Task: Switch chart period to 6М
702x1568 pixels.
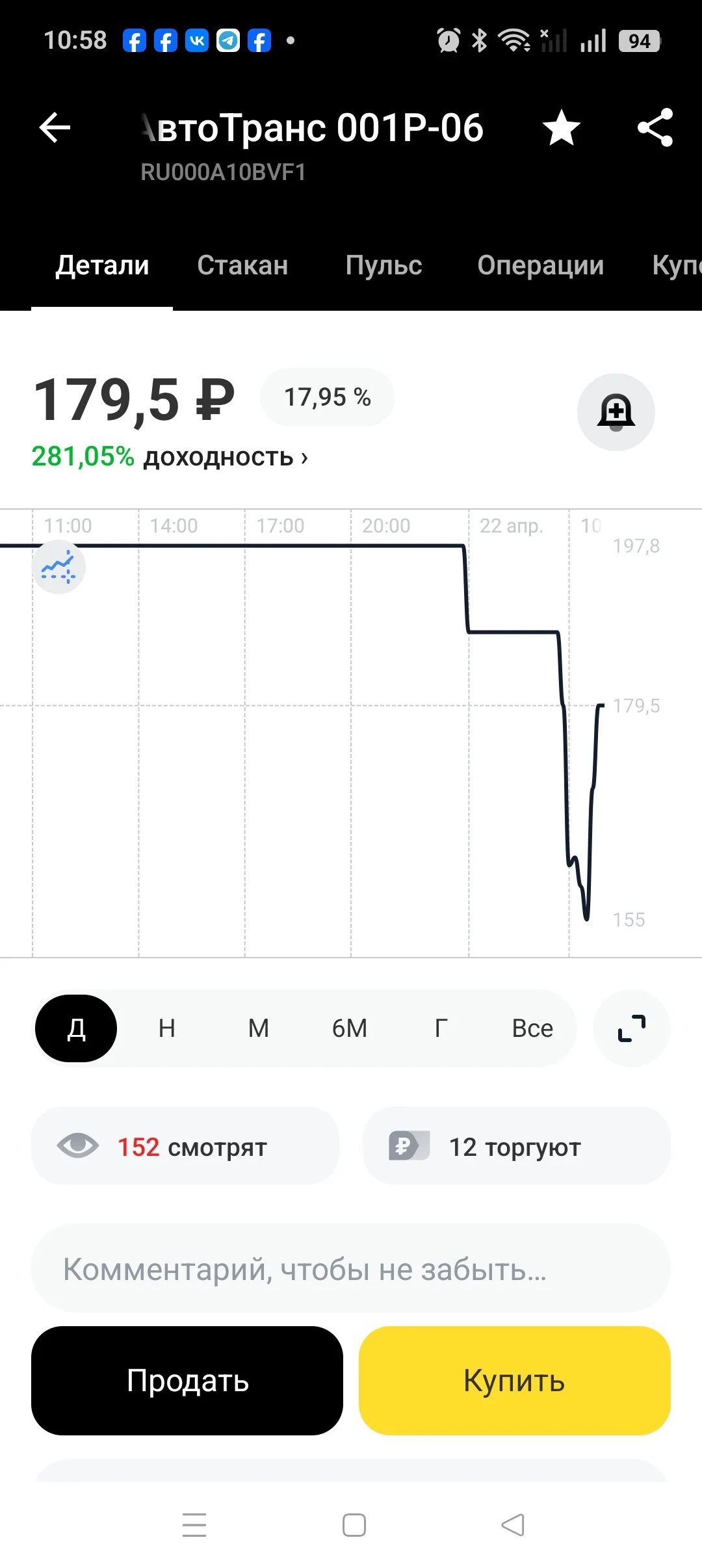Action: [x=350, y=1028]
